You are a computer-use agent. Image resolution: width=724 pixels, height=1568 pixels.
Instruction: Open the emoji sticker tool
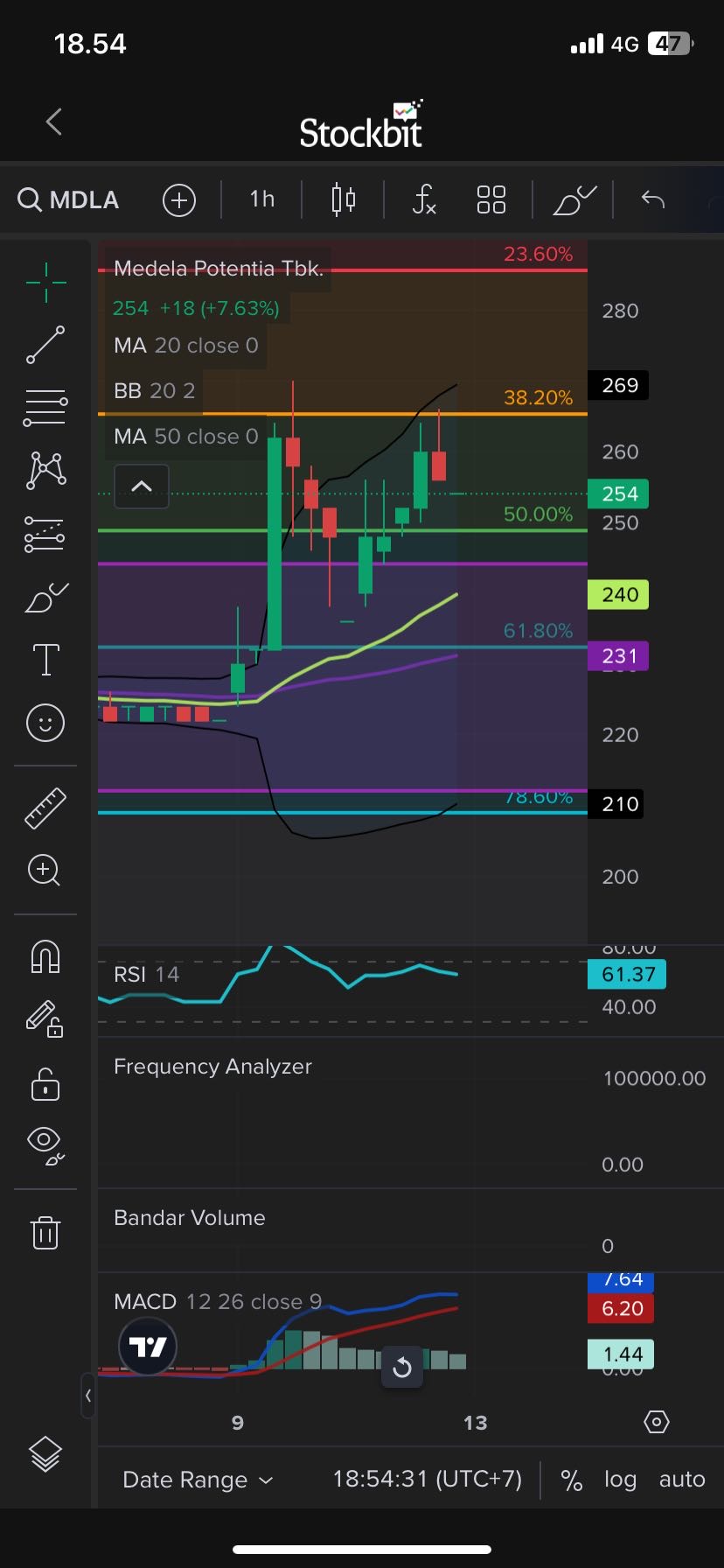pyautogui.click(x=45, y=723)
